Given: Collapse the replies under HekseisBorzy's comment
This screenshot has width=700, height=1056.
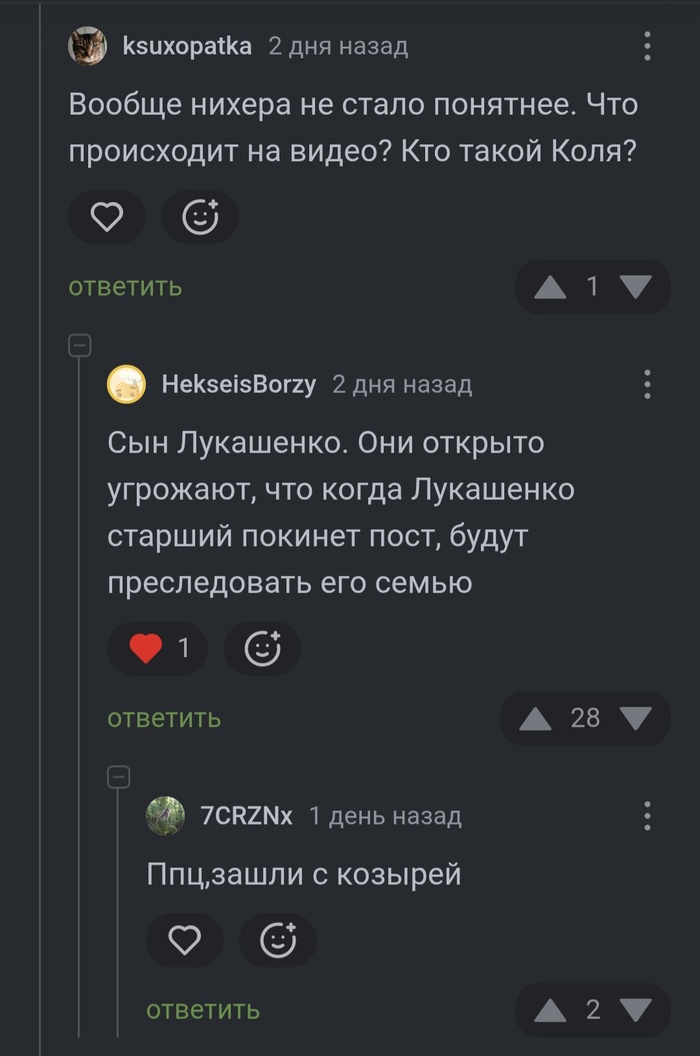Looking at the screenshot, I should coord(118,776).
